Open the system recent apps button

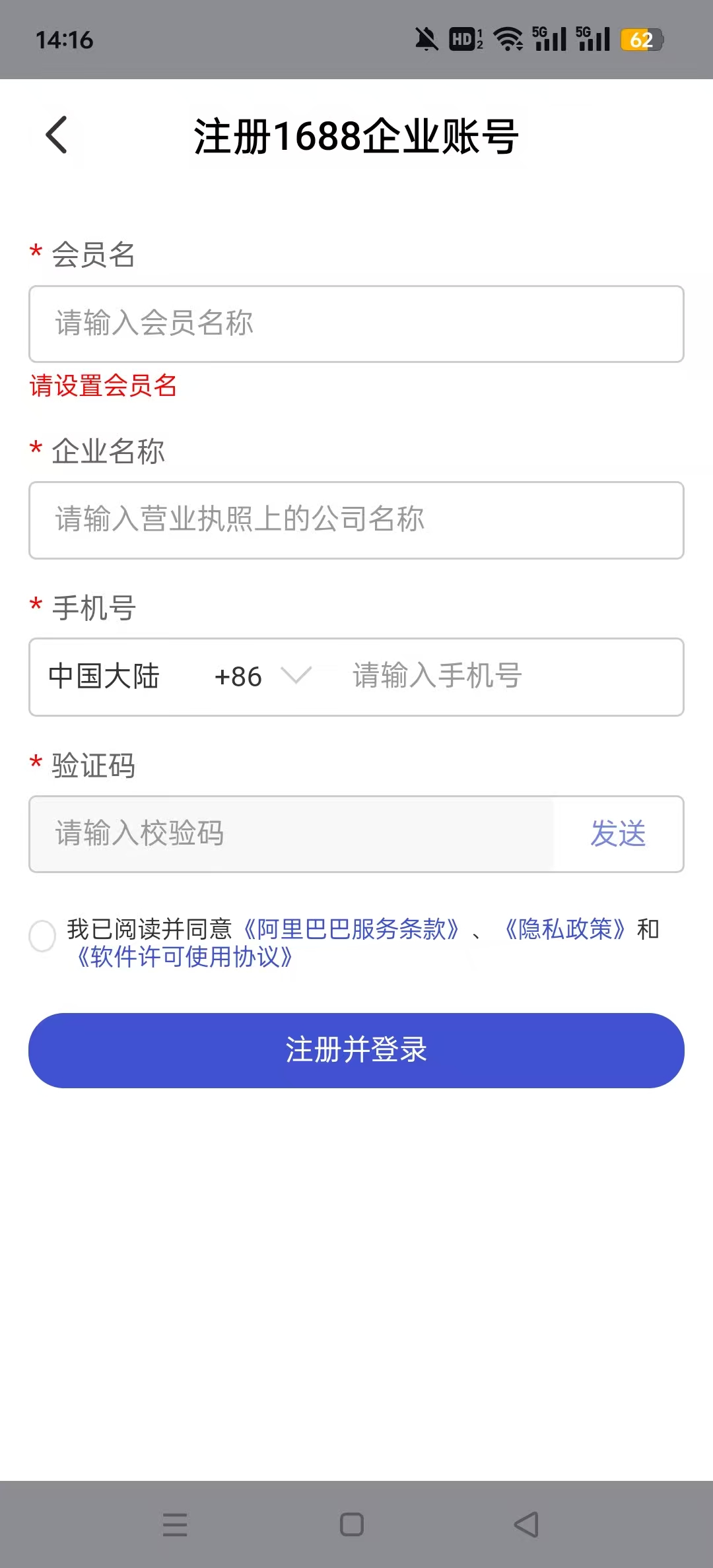click(x=175, y=1524)
